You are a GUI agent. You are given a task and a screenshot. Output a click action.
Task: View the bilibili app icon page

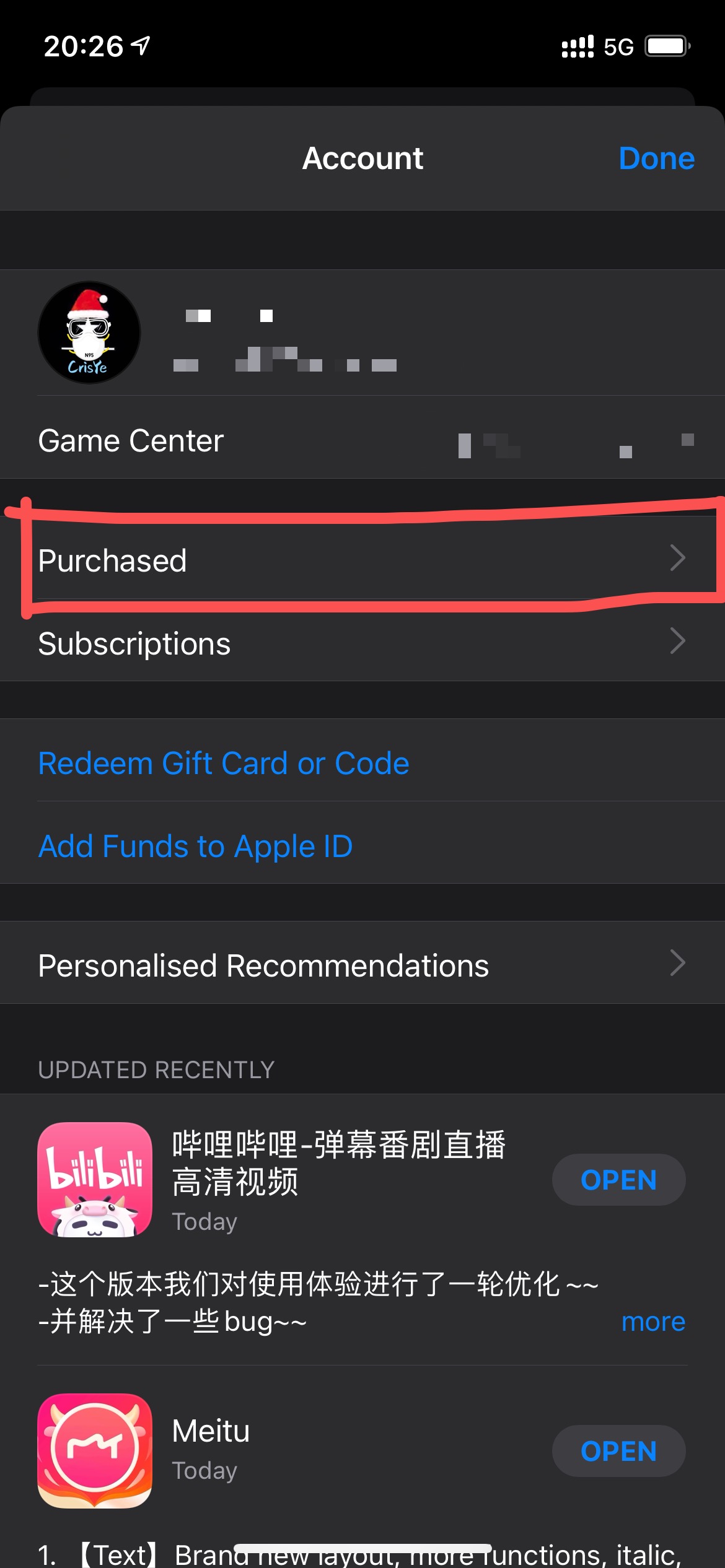95,1180
